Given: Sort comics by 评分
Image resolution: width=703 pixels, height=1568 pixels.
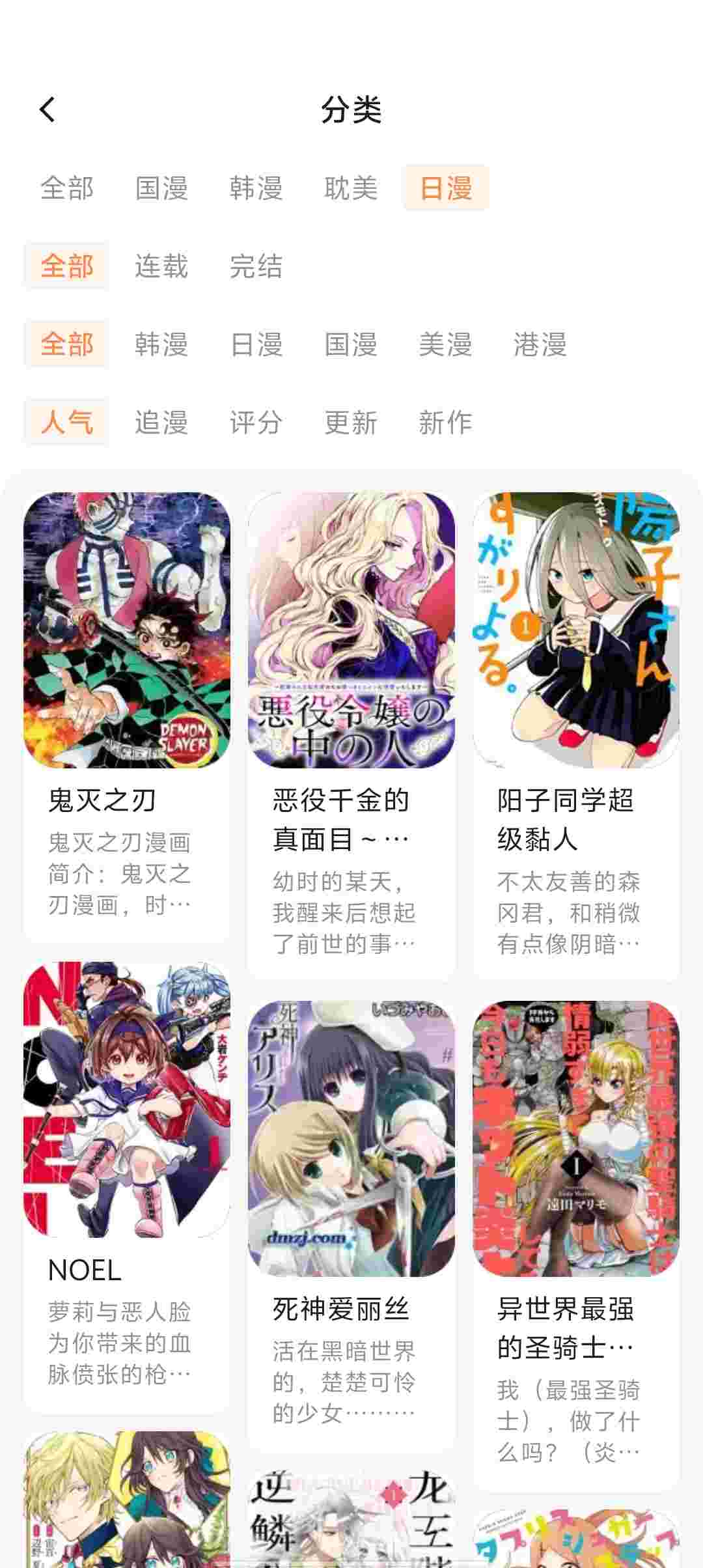Looking at the screenshot, I should click(256, 423).
